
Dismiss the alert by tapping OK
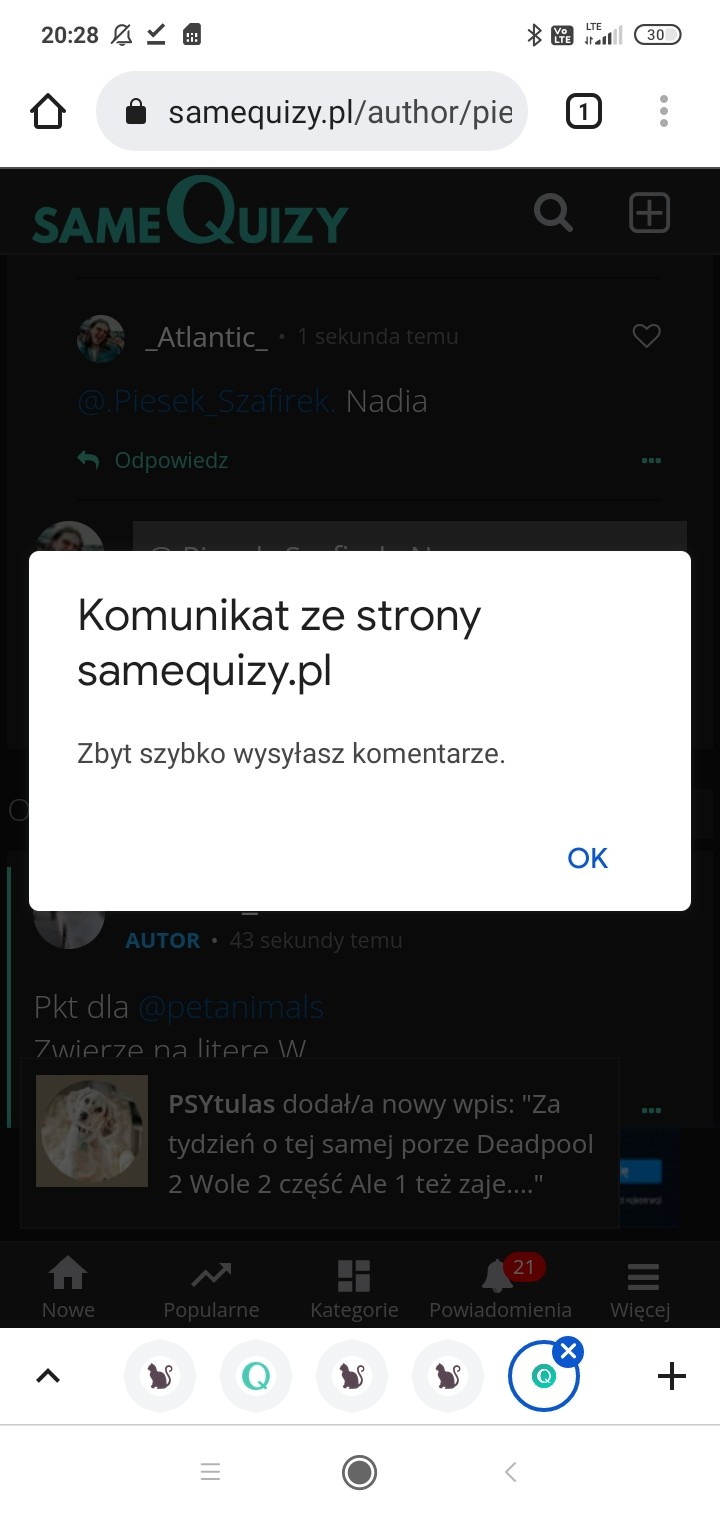[x=587, y=858]
